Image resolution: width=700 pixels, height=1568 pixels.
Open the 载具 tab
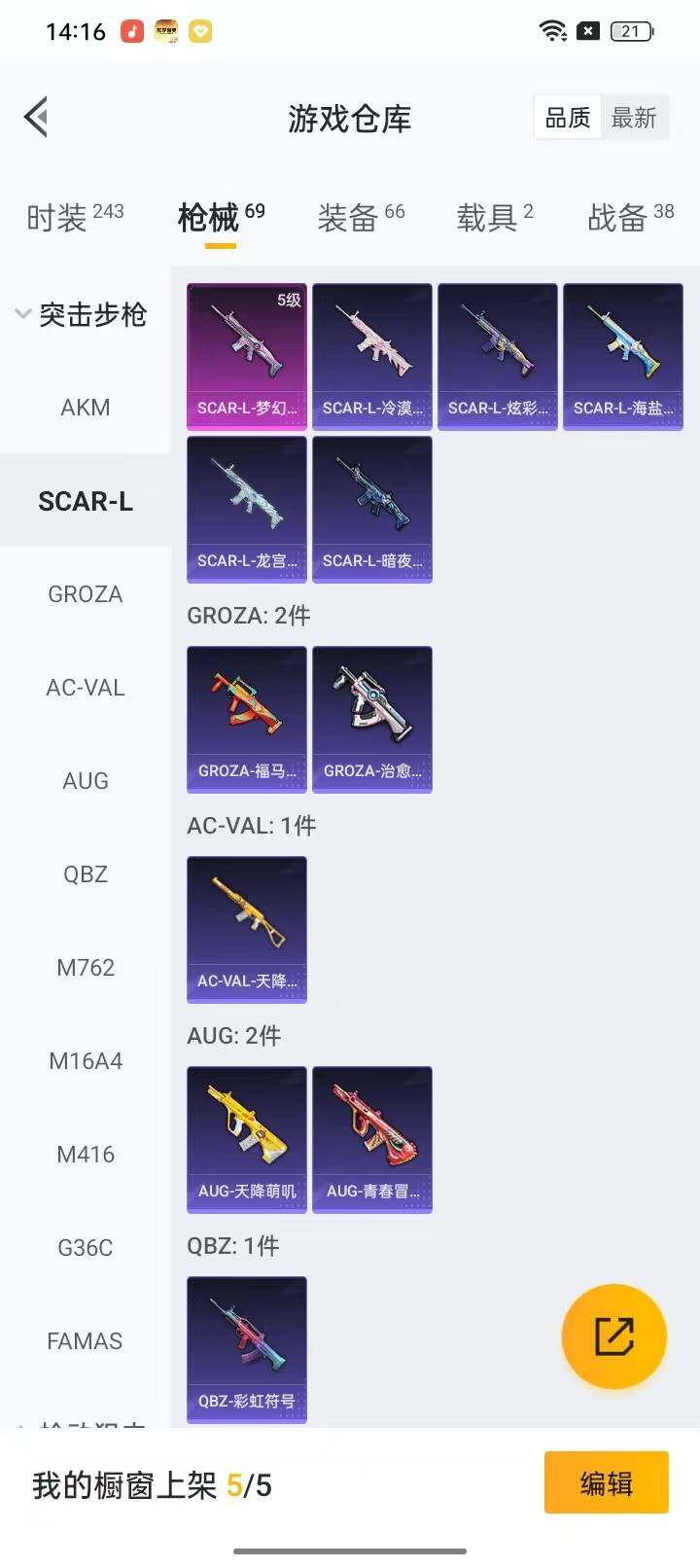(494, 217)
